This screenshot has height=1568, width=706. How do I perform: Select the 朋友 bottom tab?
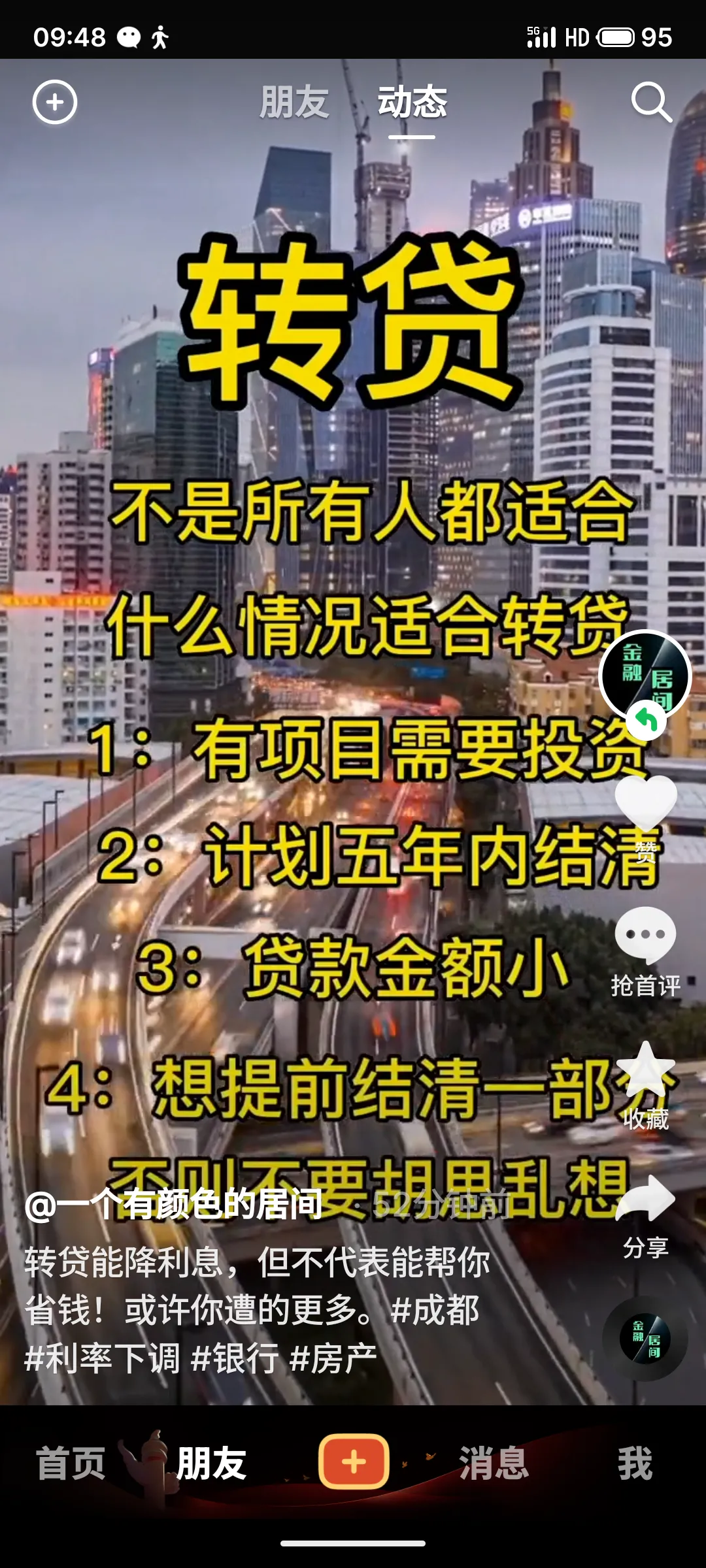[210, 1463]
